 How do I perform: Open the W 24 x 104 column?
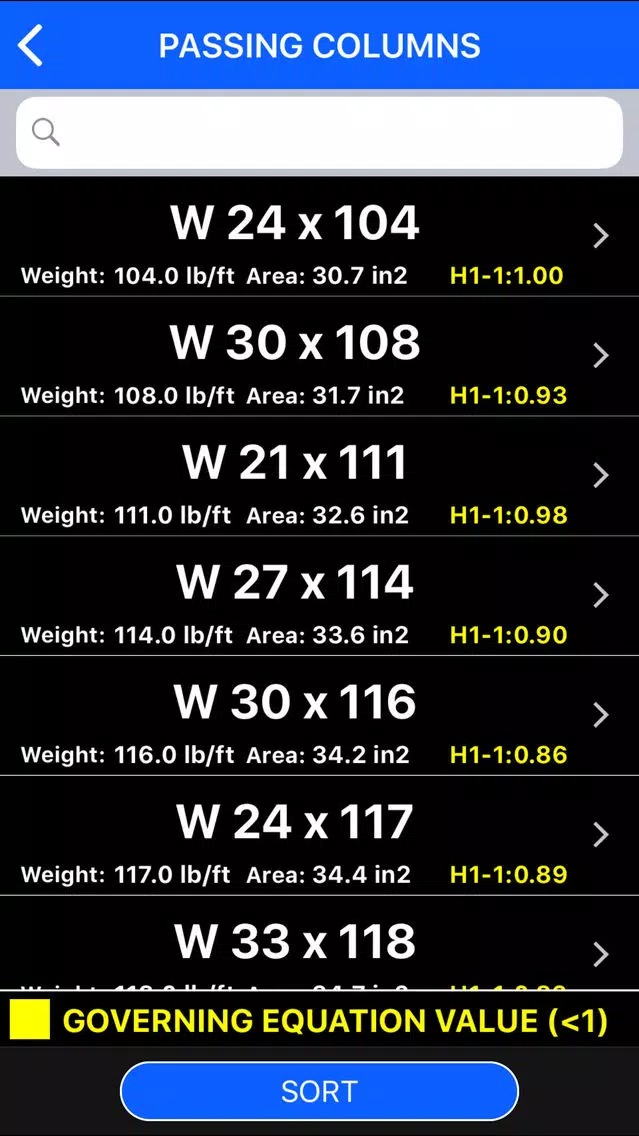pyautogui.click(x=320, y=236)
